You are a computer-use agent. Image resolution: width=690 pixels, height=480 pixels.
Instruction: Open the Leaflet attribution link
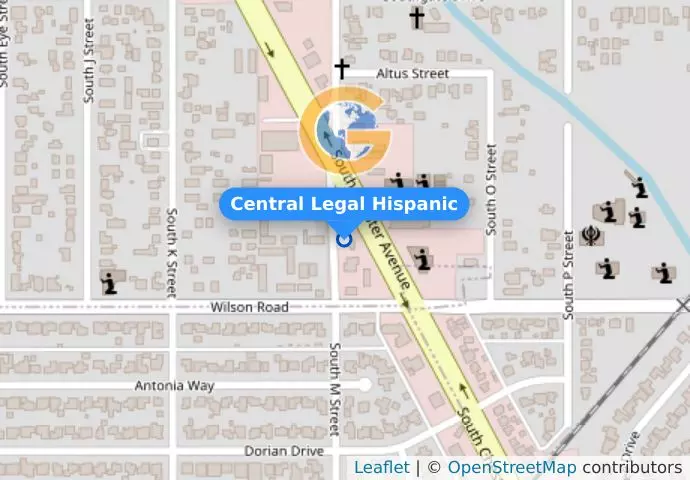pos(381,467)
